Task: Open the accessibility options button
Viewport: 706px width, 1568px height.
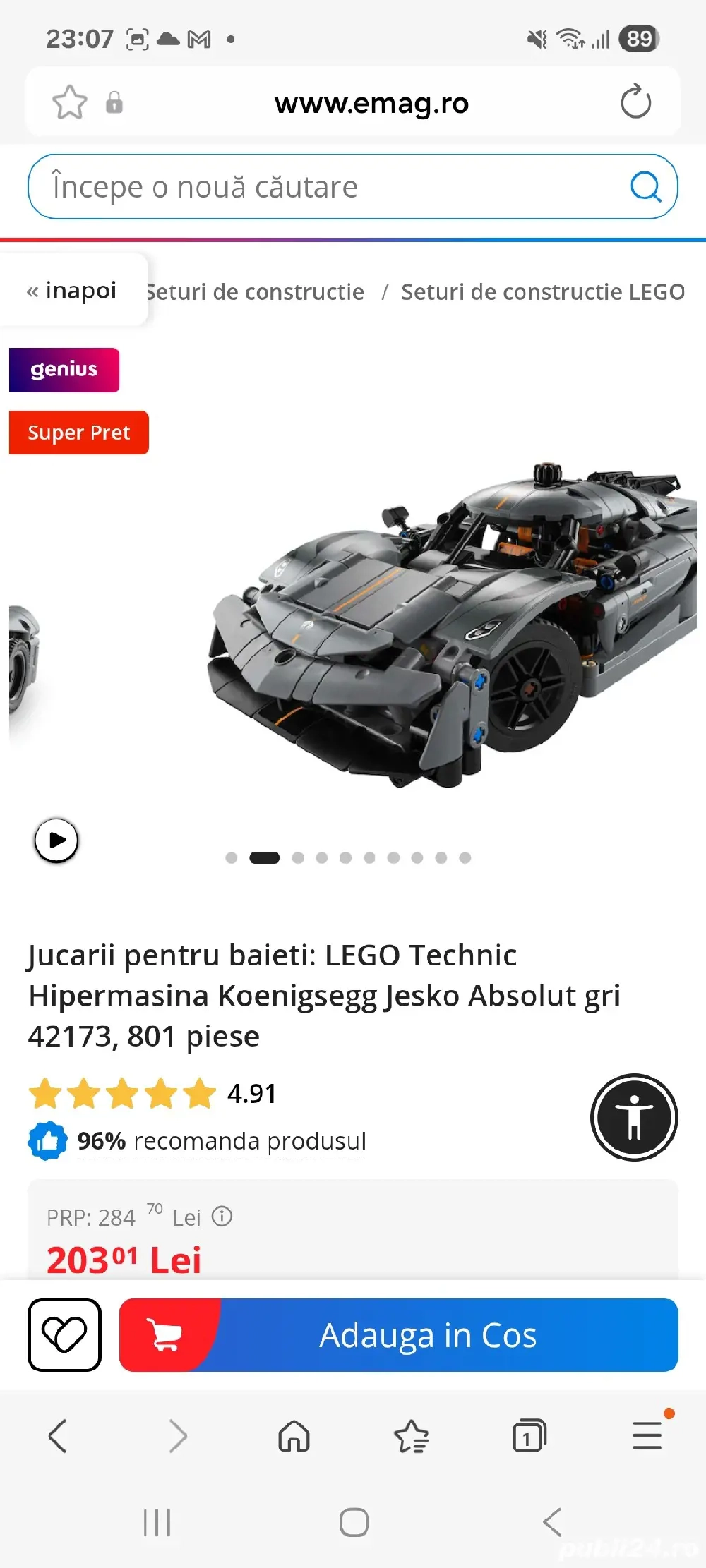Action: [634, 1118]
